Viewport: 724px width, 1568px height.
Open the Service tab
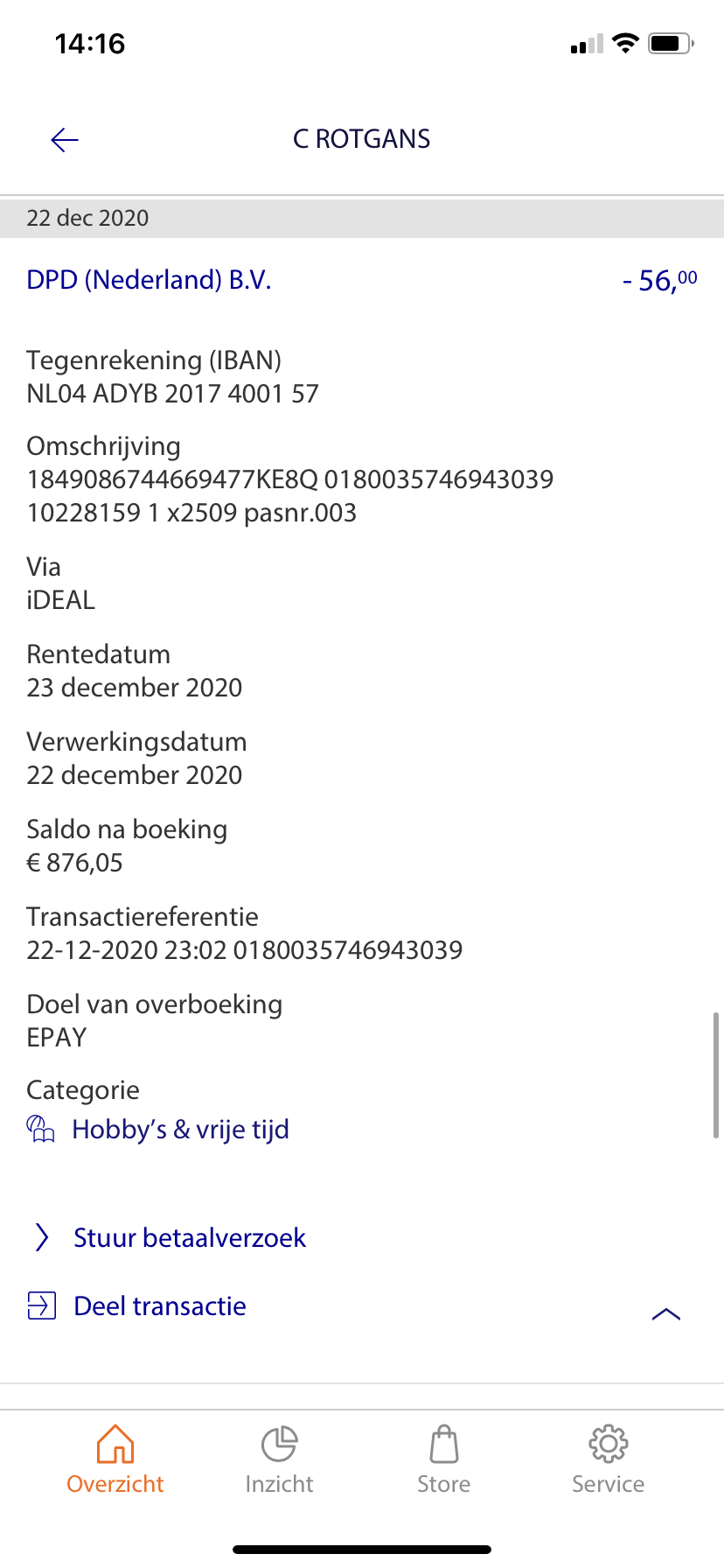[608, 1459]
